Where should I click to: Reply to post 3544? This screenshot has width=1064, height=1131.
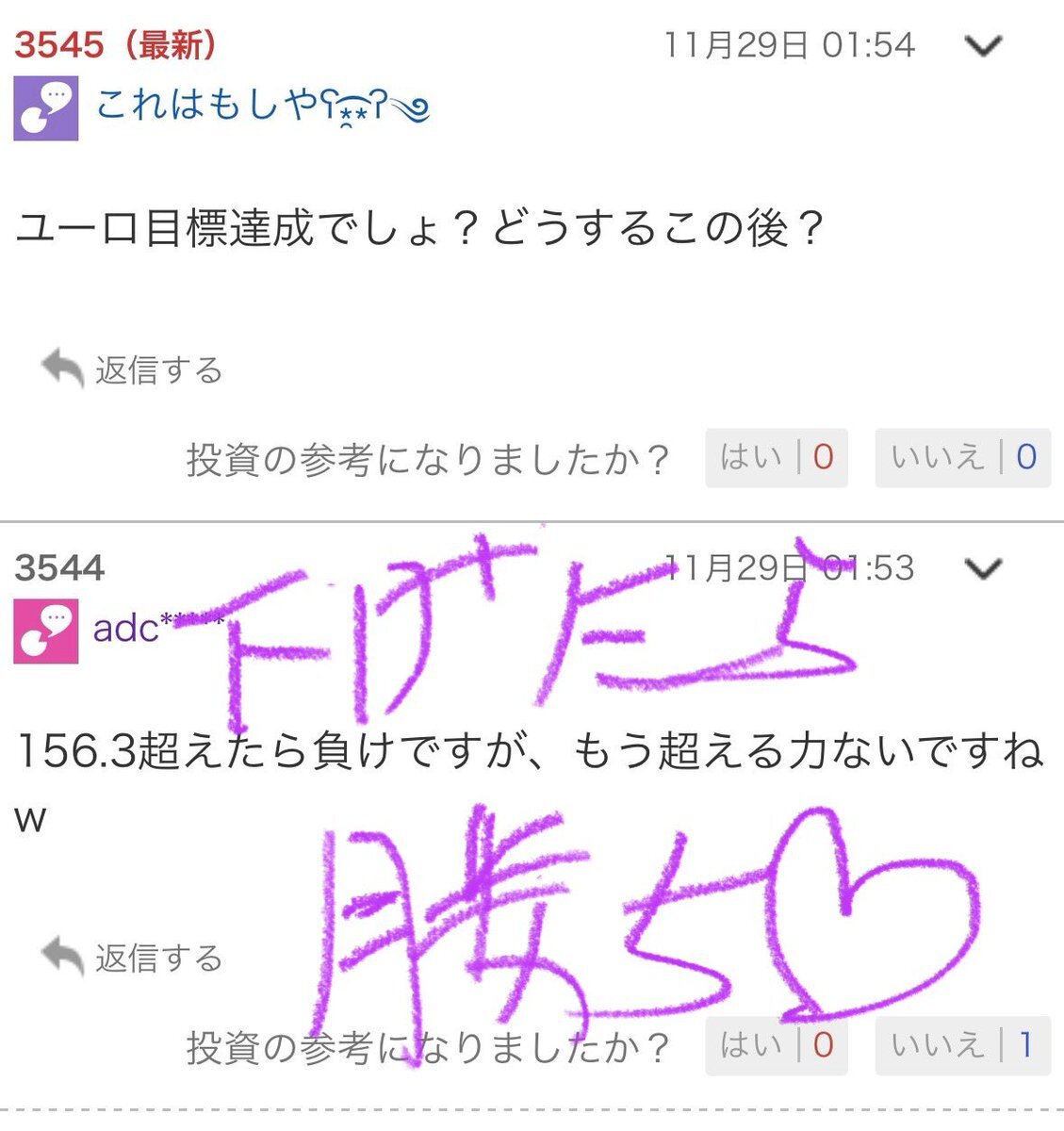[x=133, y=958]
